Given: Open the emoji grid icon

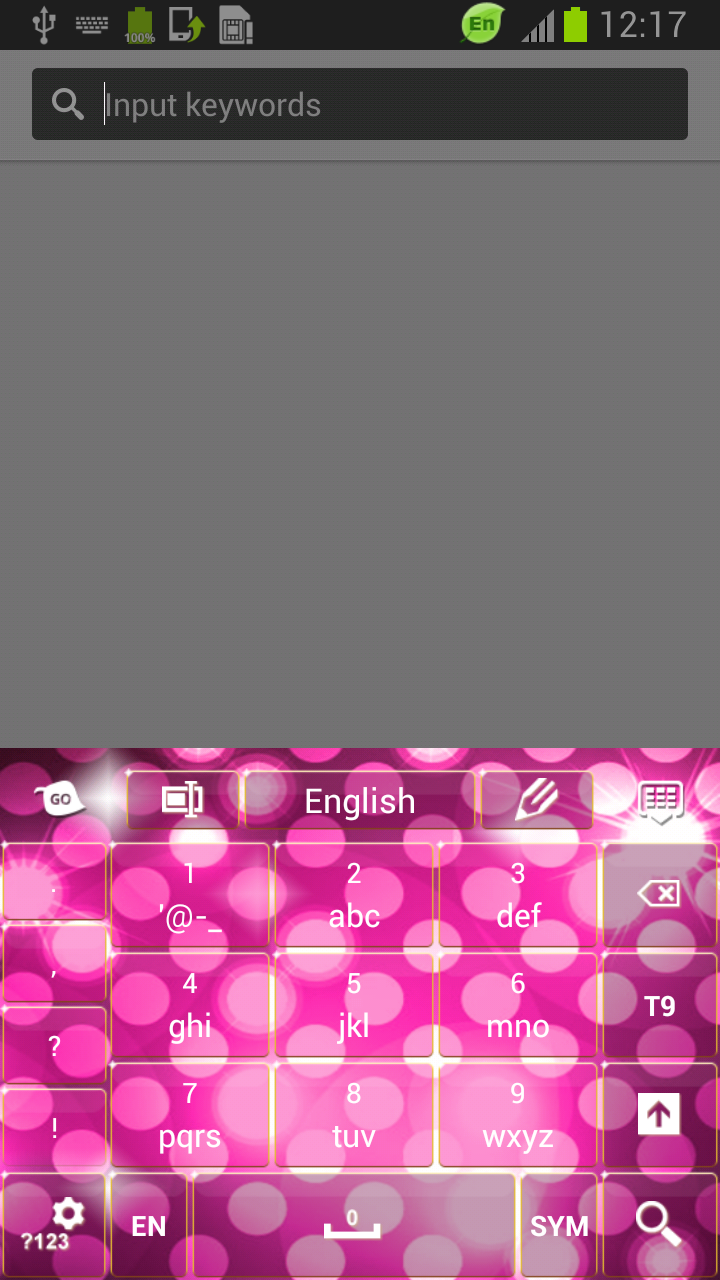Looking at the screenshot, I should pyautogui.click(x=659, y=800).
